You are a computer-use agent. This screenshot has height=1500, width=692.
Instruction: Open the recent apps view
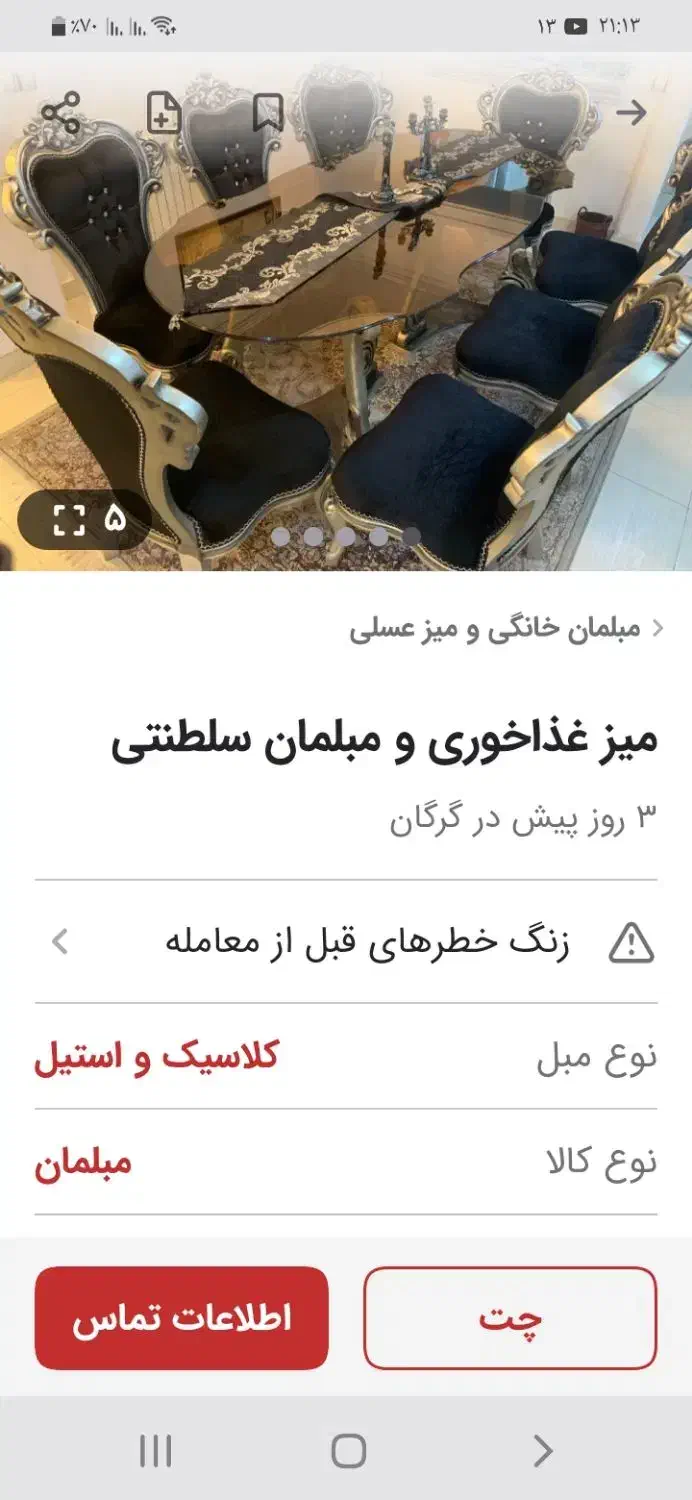tap(155, 1451)
